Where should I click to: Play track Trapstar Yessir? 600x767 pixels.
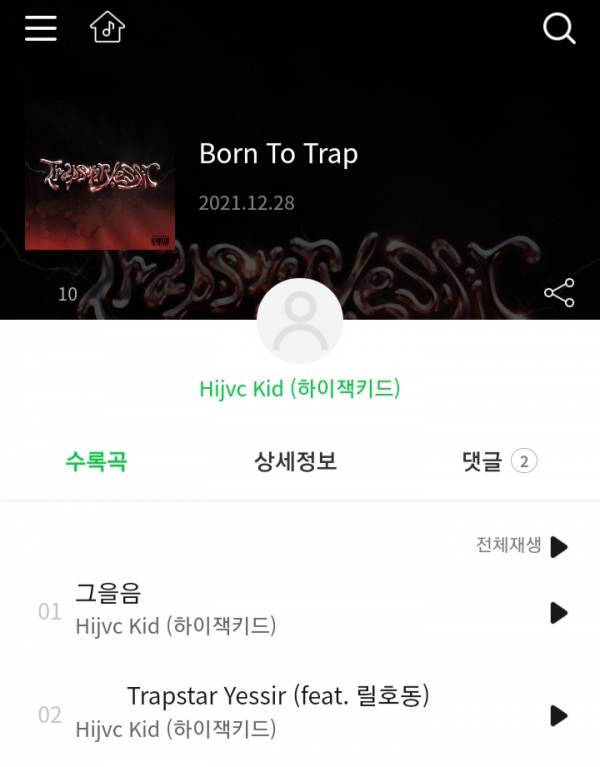(559, 715)
